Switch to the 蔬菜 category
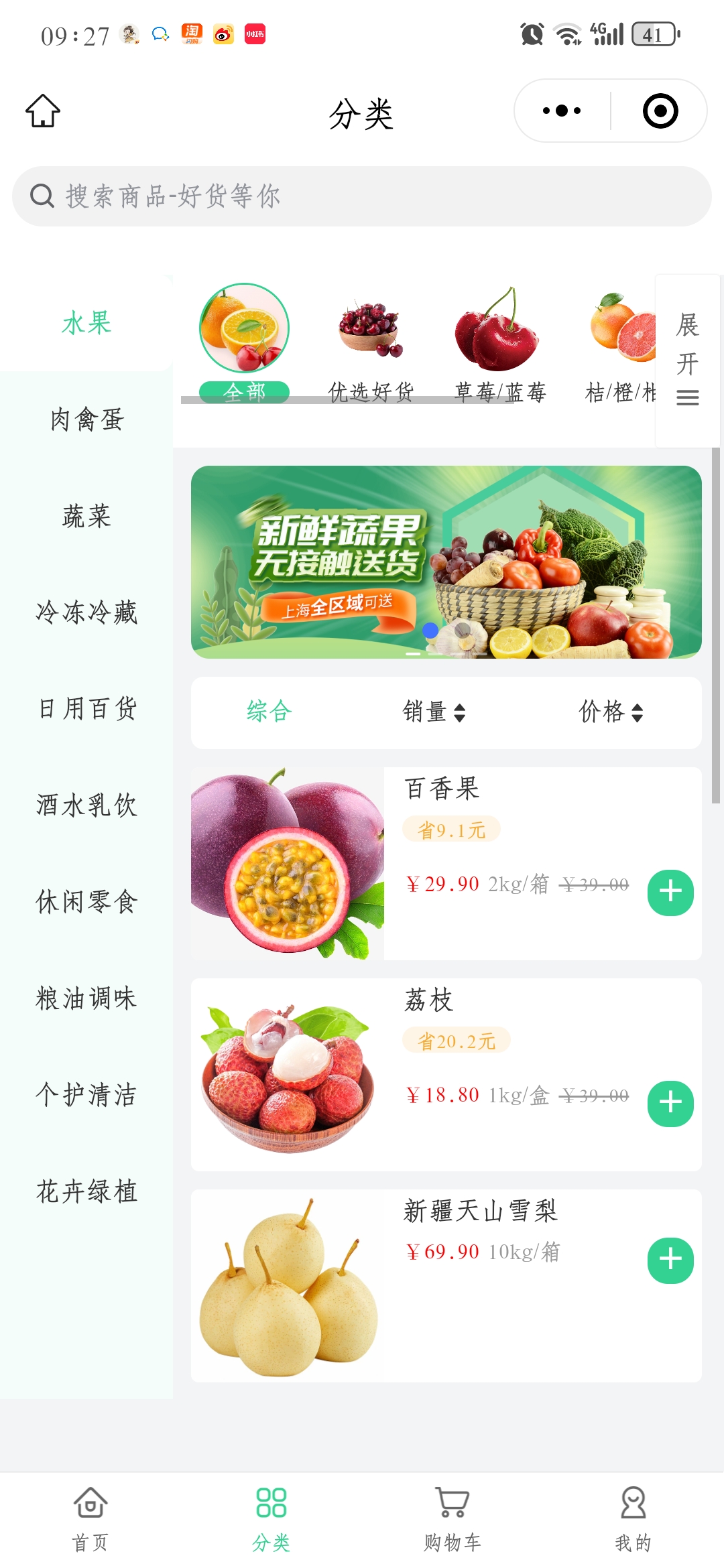This screenshot has width=724, height=1568. (86, 516)
